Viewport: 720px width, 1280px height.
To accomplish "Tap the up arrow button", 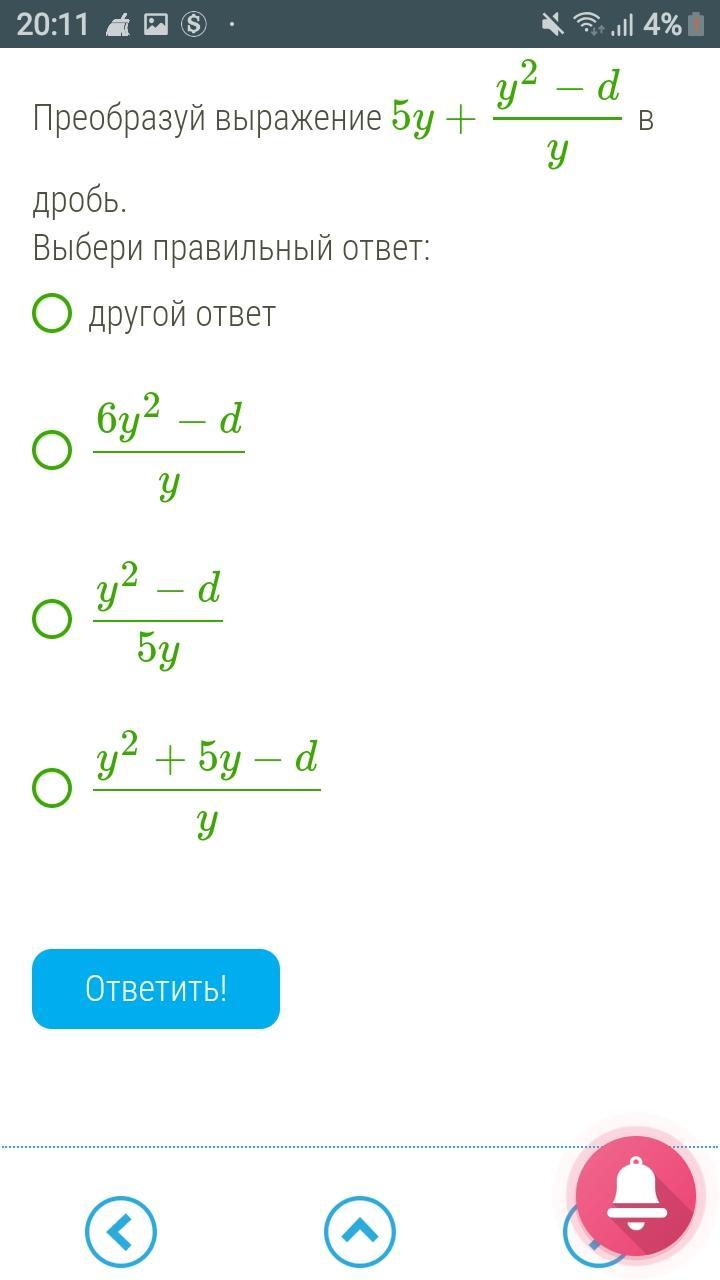I will pyautogui.click(x=360, y=1231).
